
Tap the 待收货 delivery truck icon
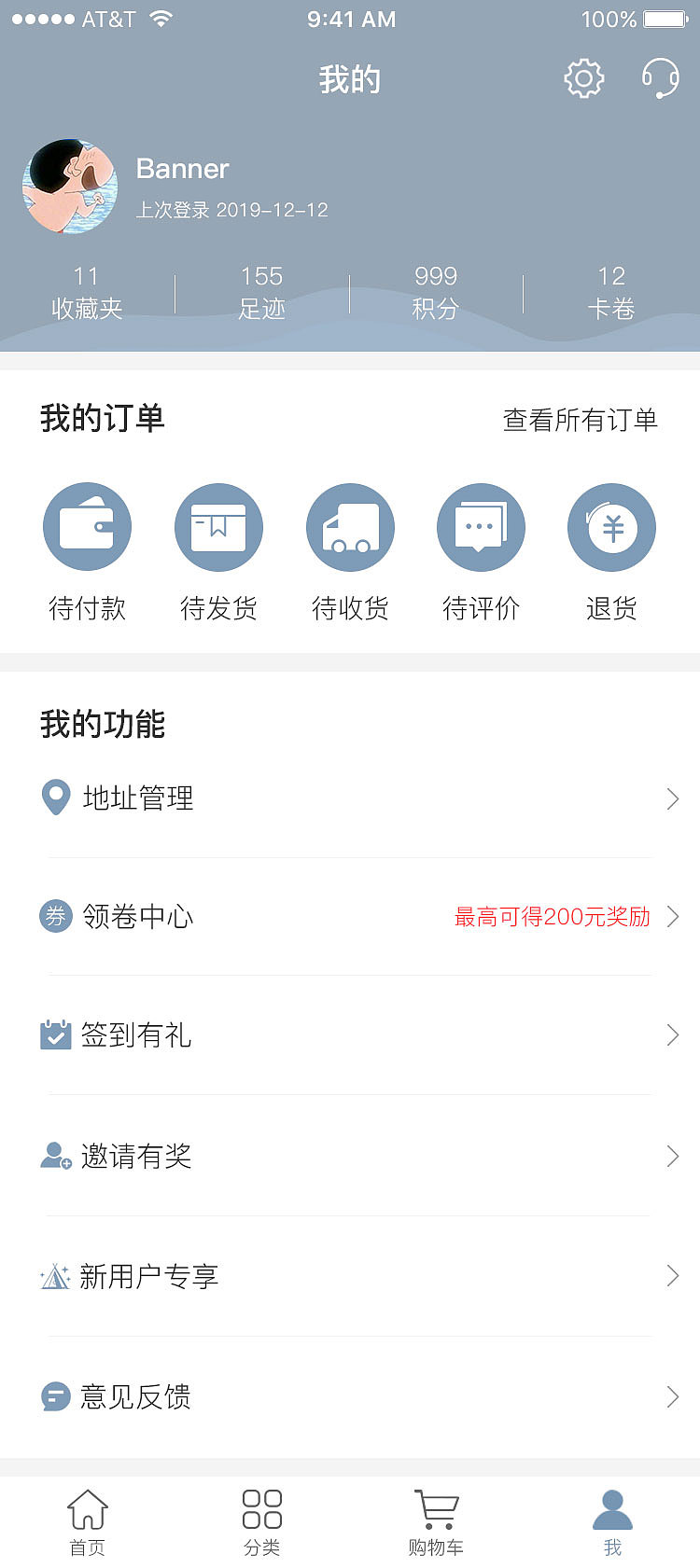(350, 526)
